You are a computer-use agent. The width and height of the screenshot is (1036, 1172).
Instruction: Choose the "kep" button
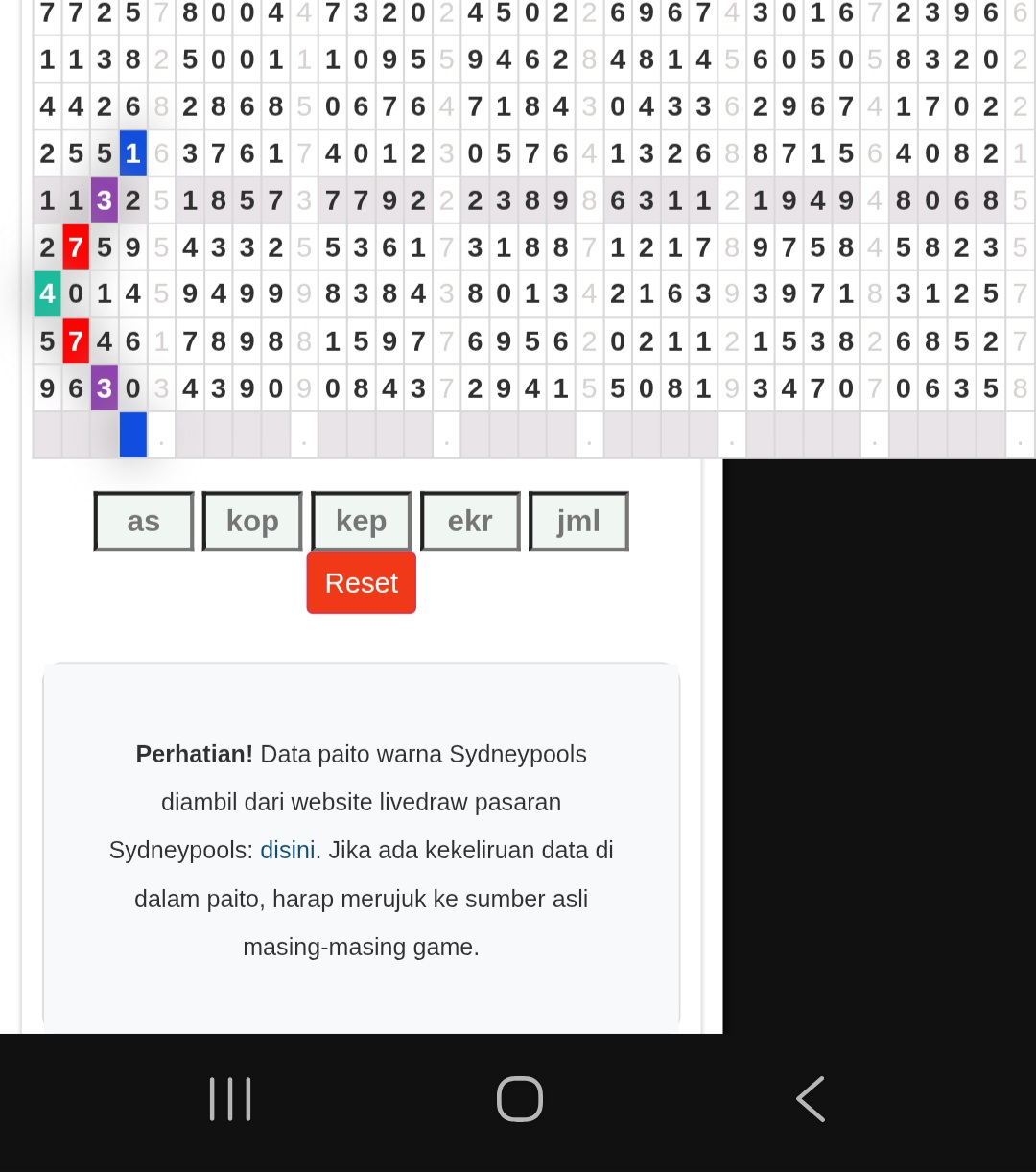point(362,521)
